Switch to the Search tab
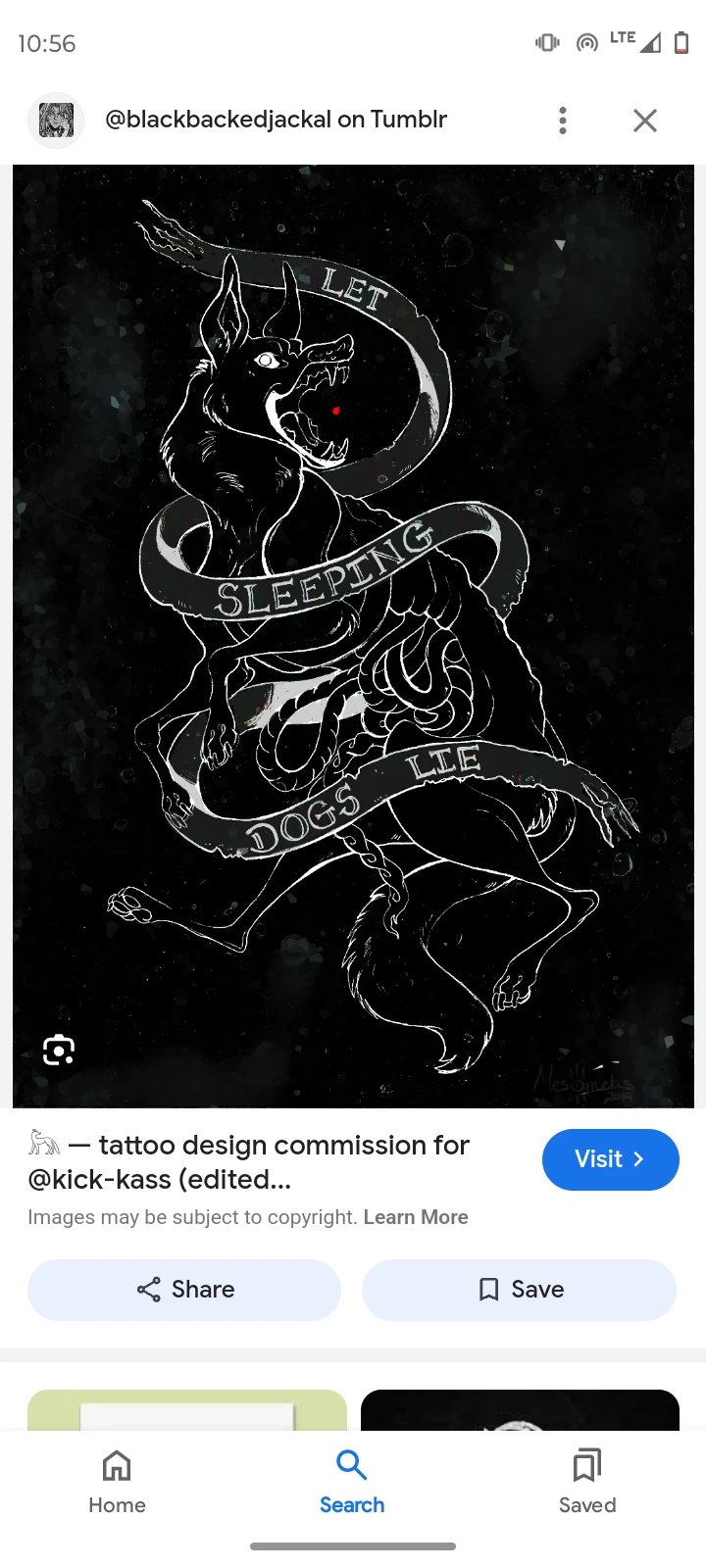Image resolution: width=706 pixels, height=1568 pixels. click(x=352, y=1482)
